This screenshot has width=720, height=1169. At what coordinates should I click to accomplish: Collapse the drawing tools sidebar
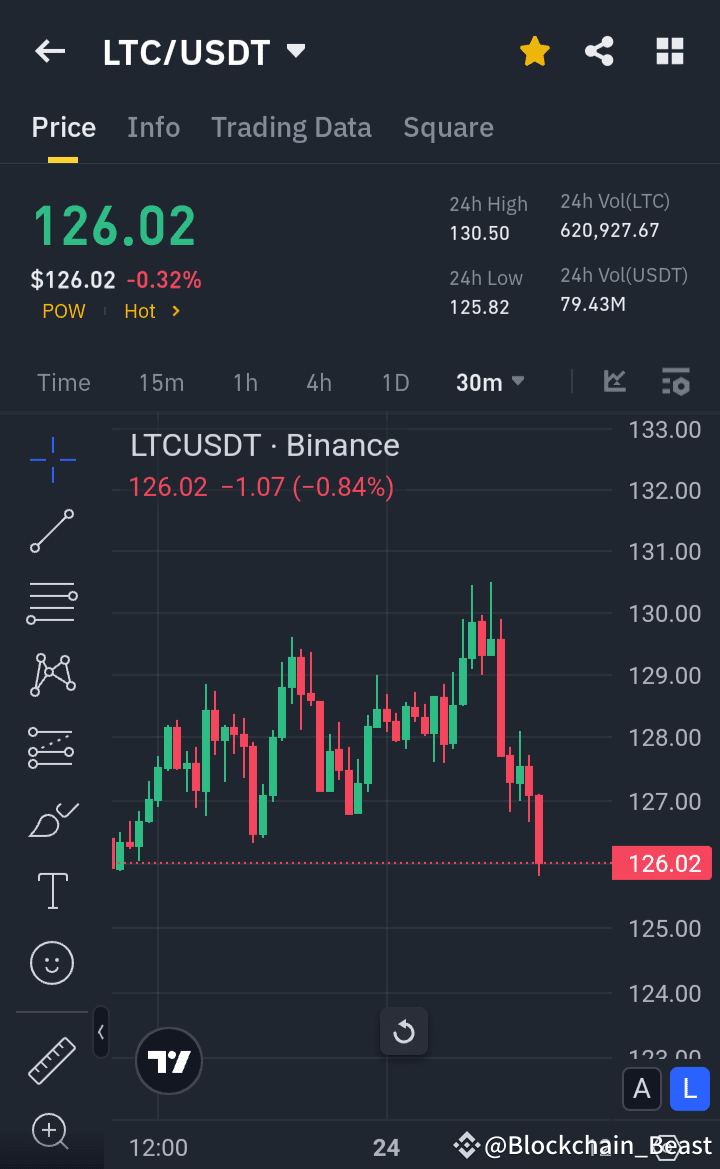click(x=100, y=1033)
